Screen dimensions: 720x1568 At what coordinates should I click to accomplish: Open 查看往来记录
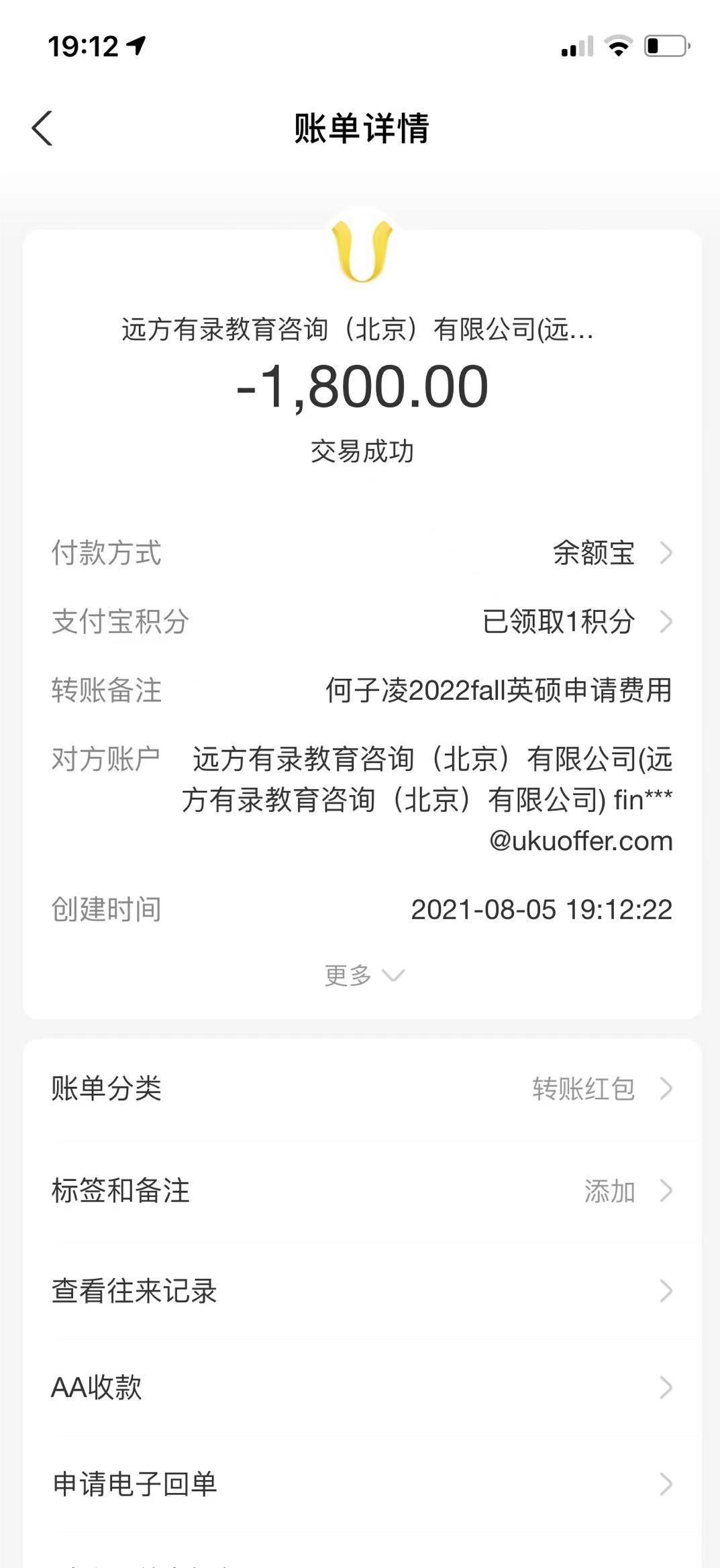(x=361, y=1290)
